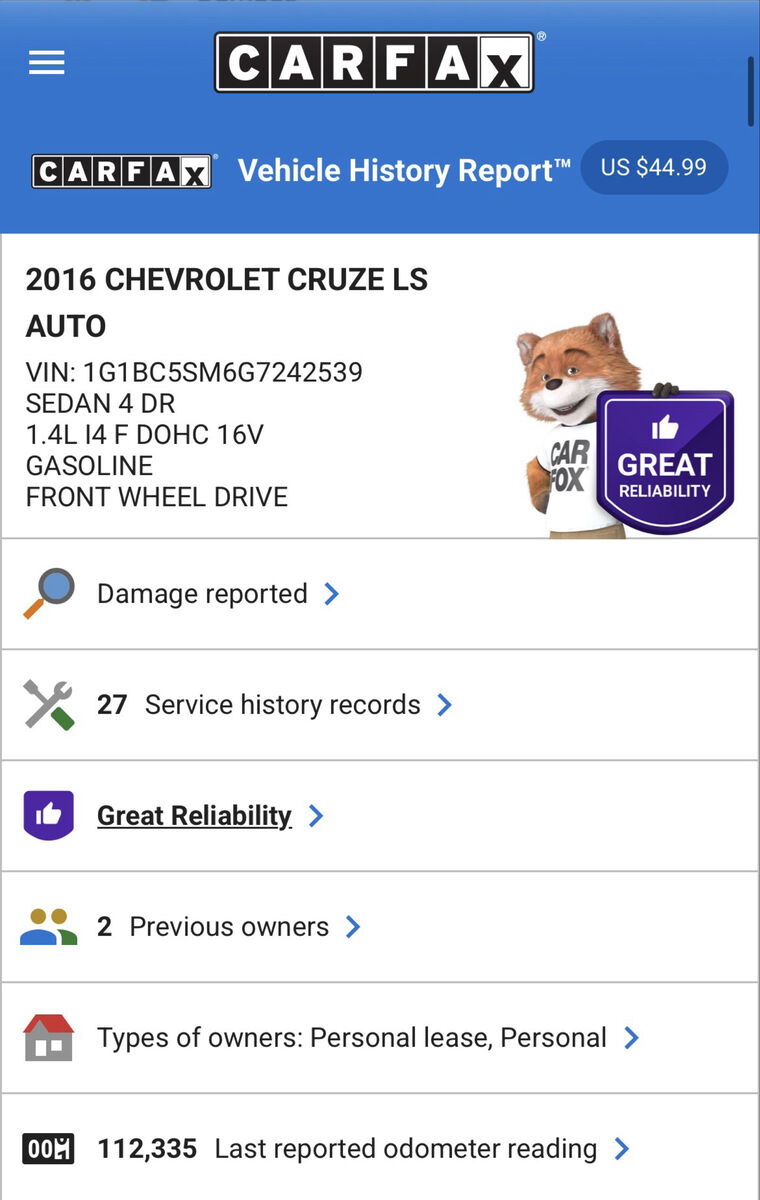The width and height of the screenshot is (760, 1200).
Task: Open the hamburger menu
Action: click(46, 63)
